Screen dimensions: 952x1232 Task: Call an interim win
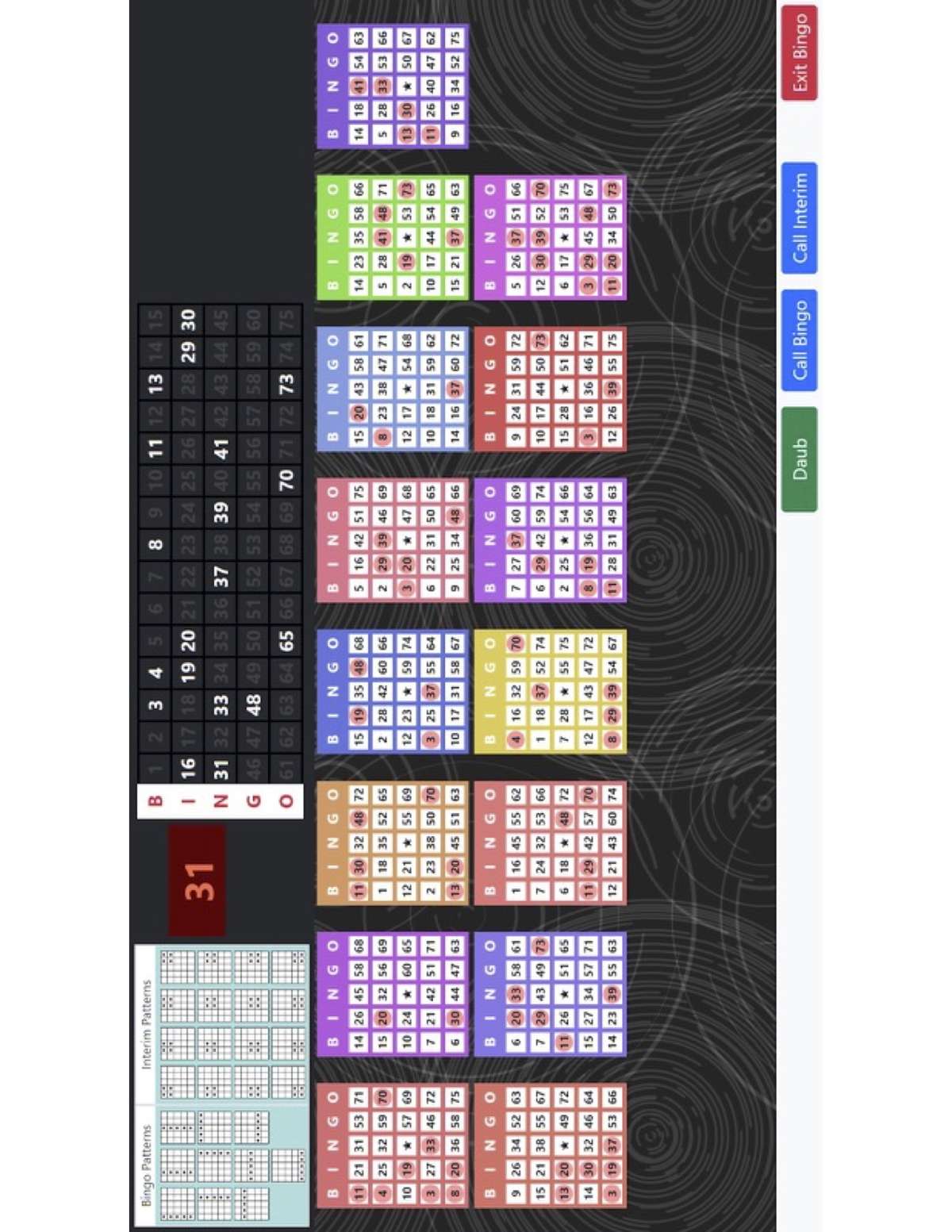tap(799, 218)
